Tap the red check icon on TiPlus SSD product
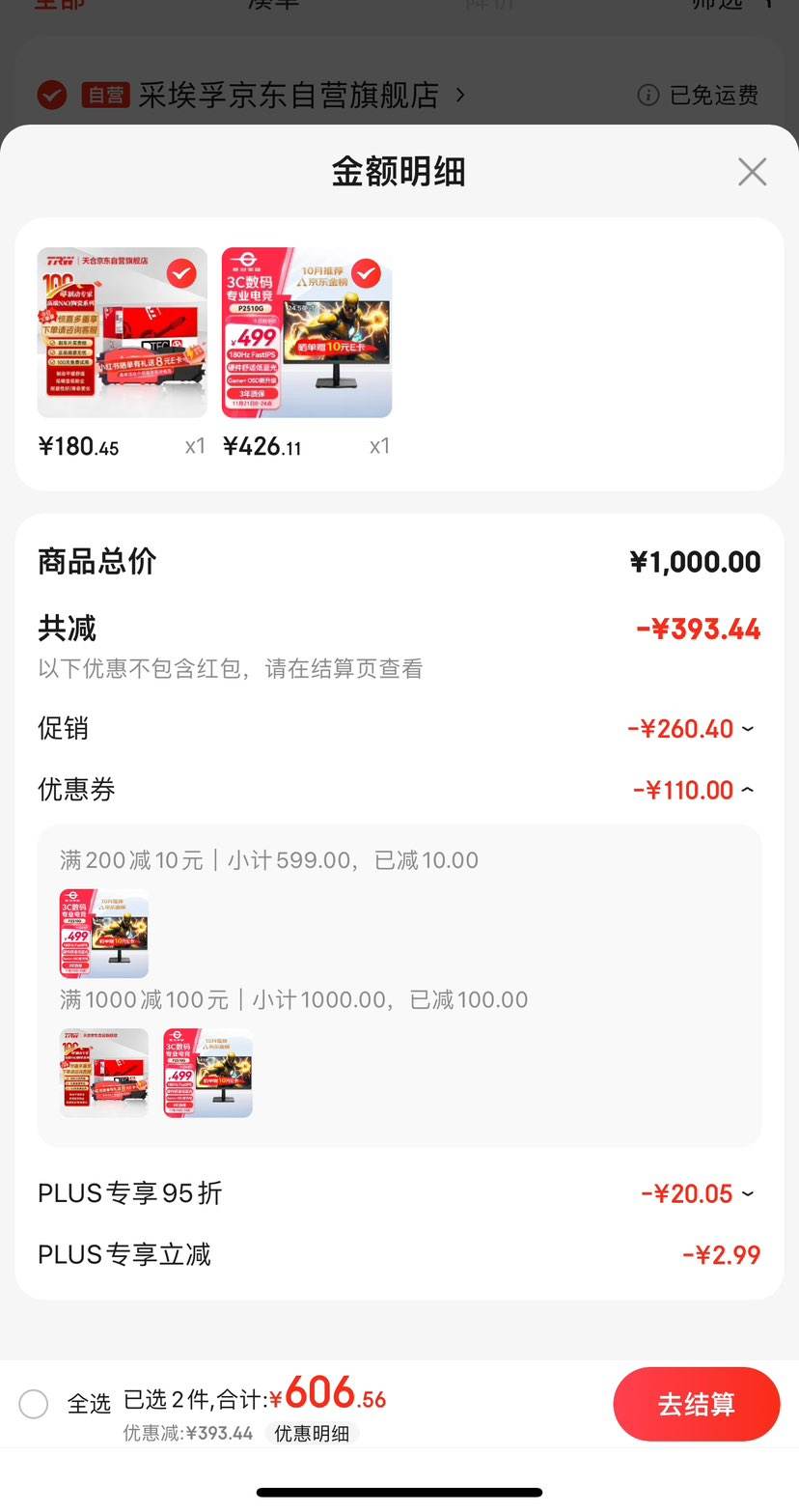Viewport: 799px width, 1512px height. pyautogui.click(x=179, y=273)
